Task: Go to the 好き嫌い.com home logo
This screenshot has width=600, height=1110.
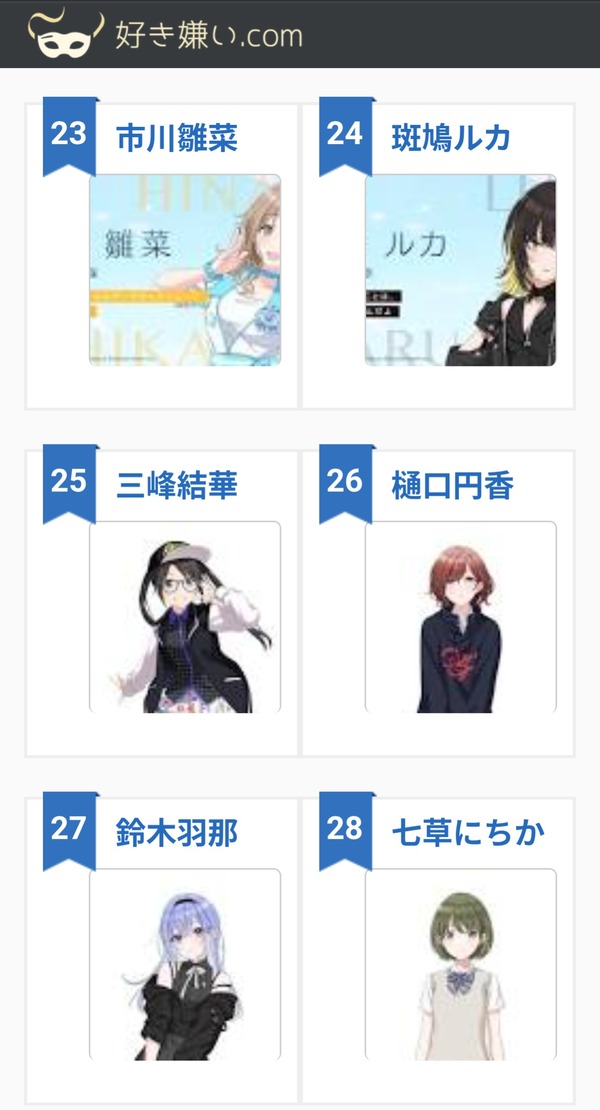Action: coord(166,34)
